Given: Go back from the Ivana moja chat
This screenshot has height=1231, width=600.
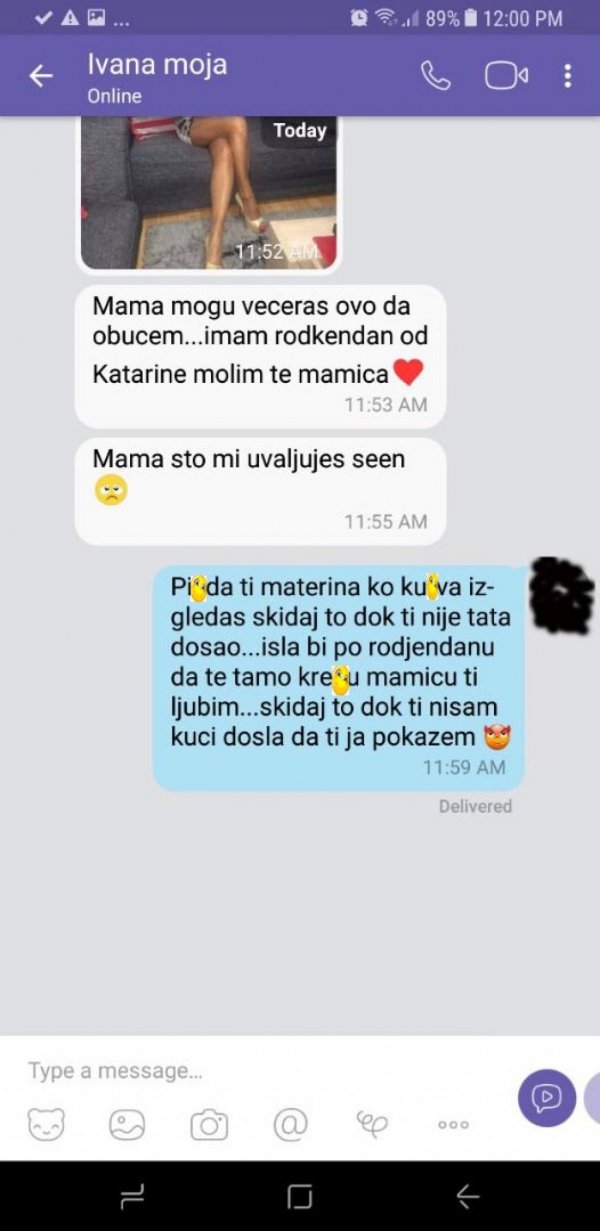Looking at the screenshot, I should coord(41,77).
